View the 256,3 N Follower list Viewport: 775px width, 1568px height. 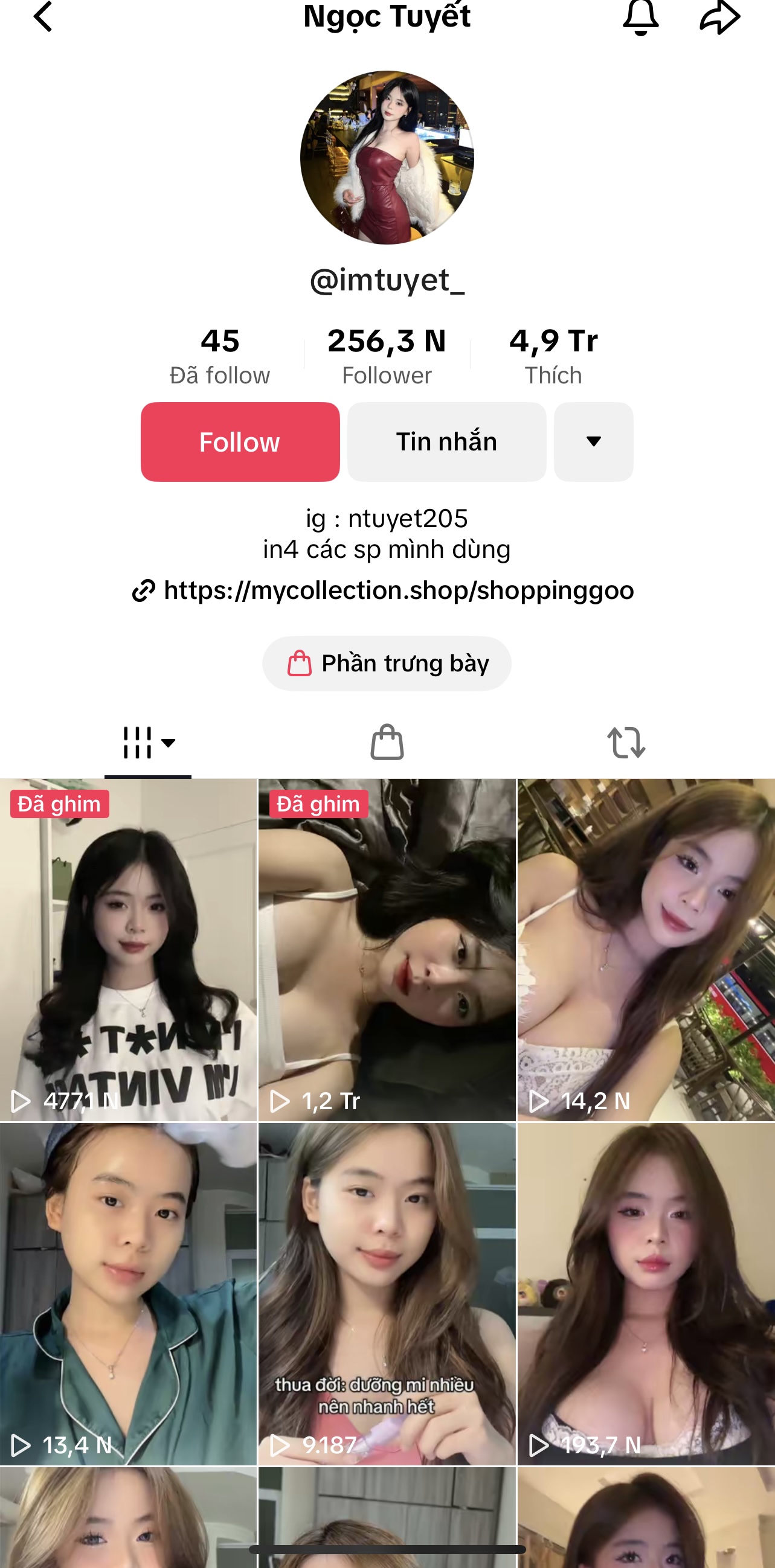click(387, 356)
